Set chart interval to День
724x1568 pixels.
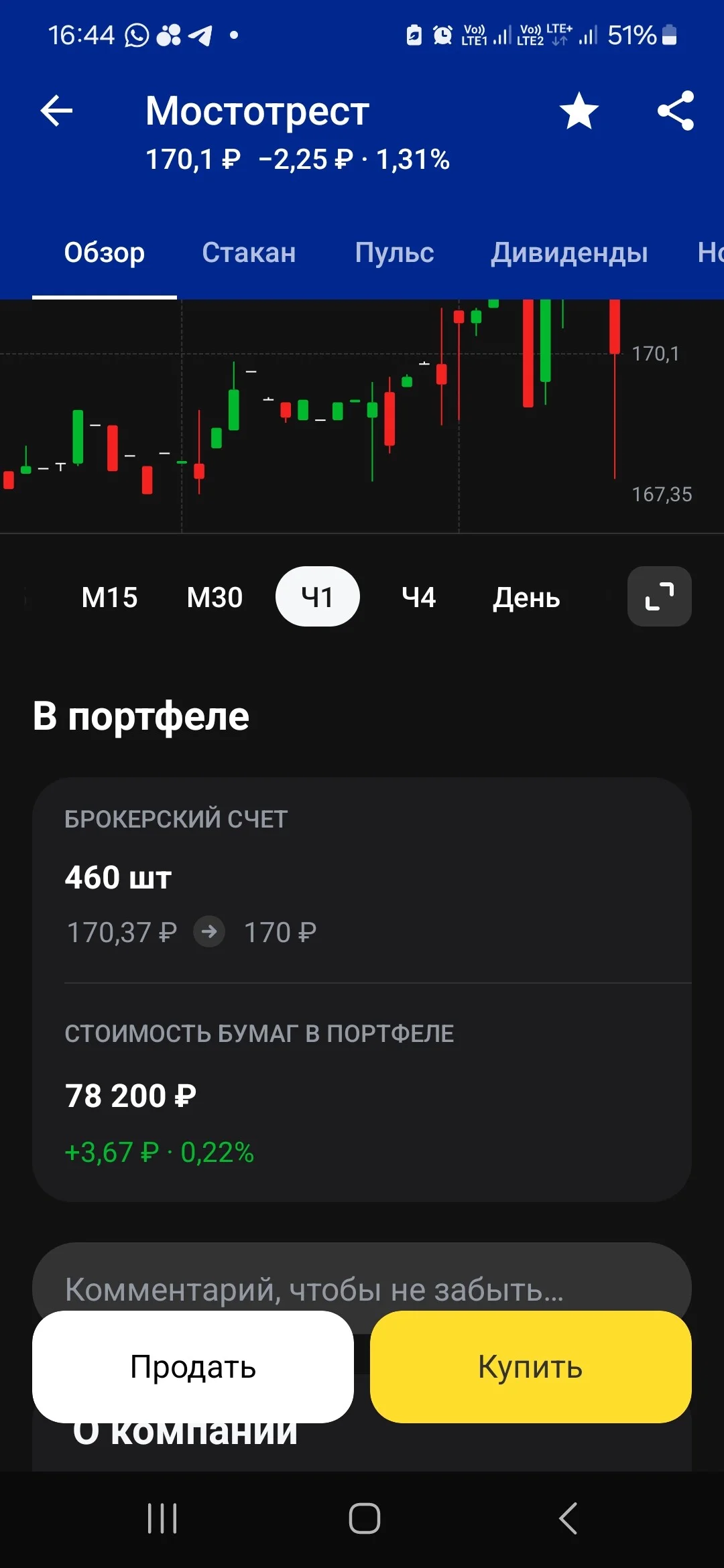tap(526, 597)
